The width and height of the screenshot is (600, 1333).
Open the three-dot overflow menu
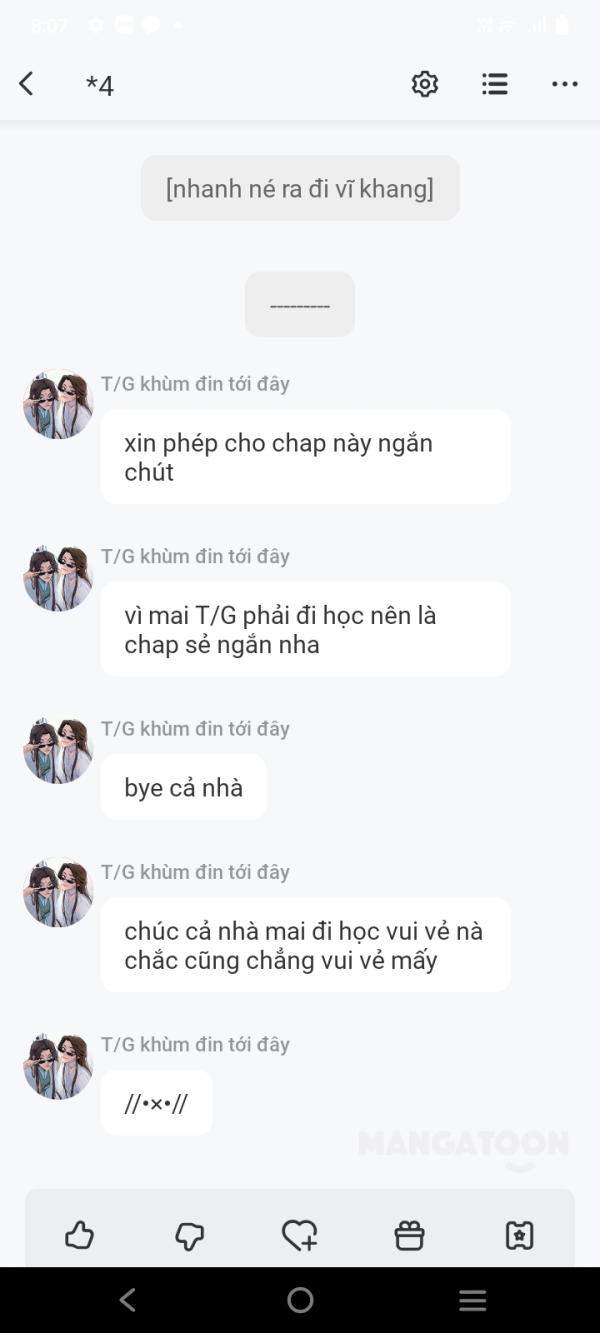coord(565,85)
